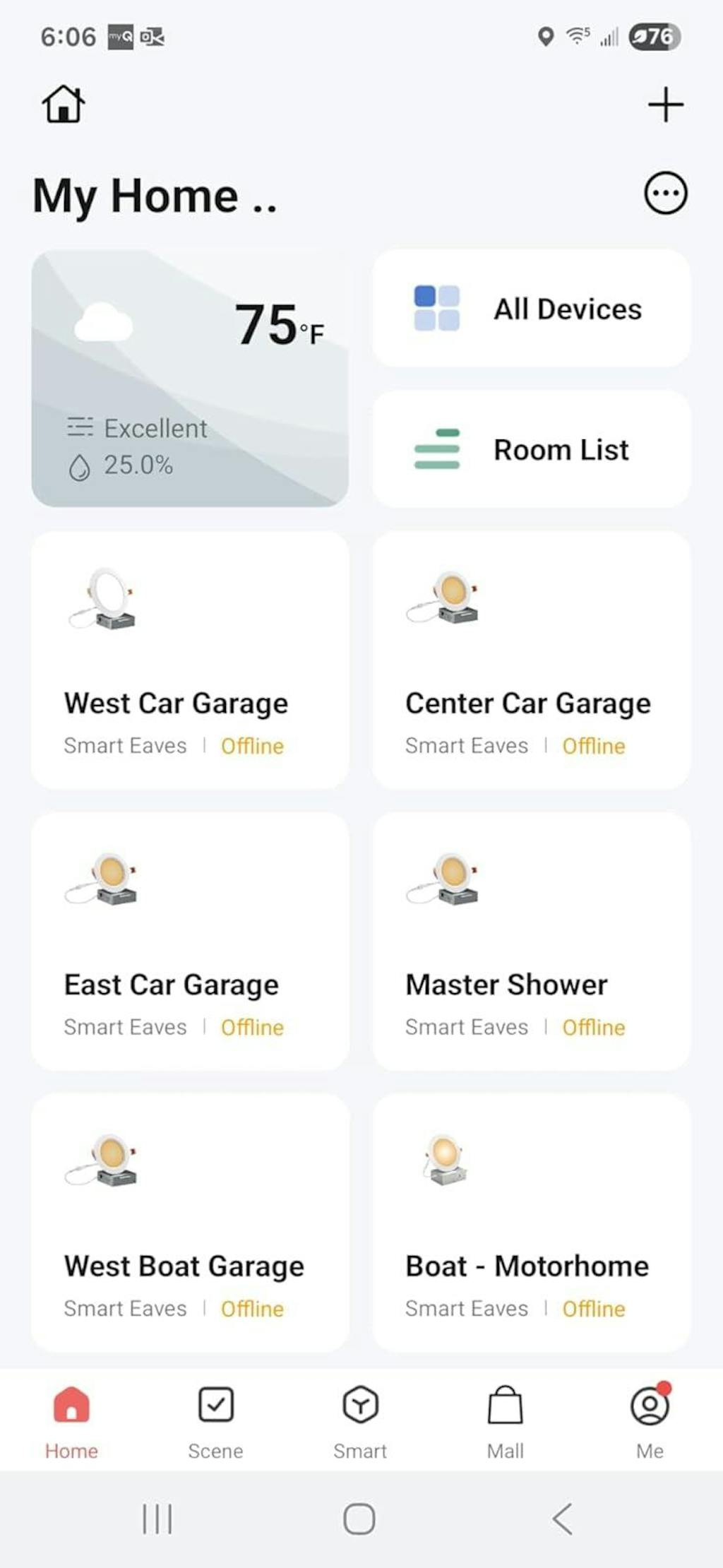723x1568 pixels.
Task: Tap the Home tab in bottom bar
Action: coord(71,1421)
